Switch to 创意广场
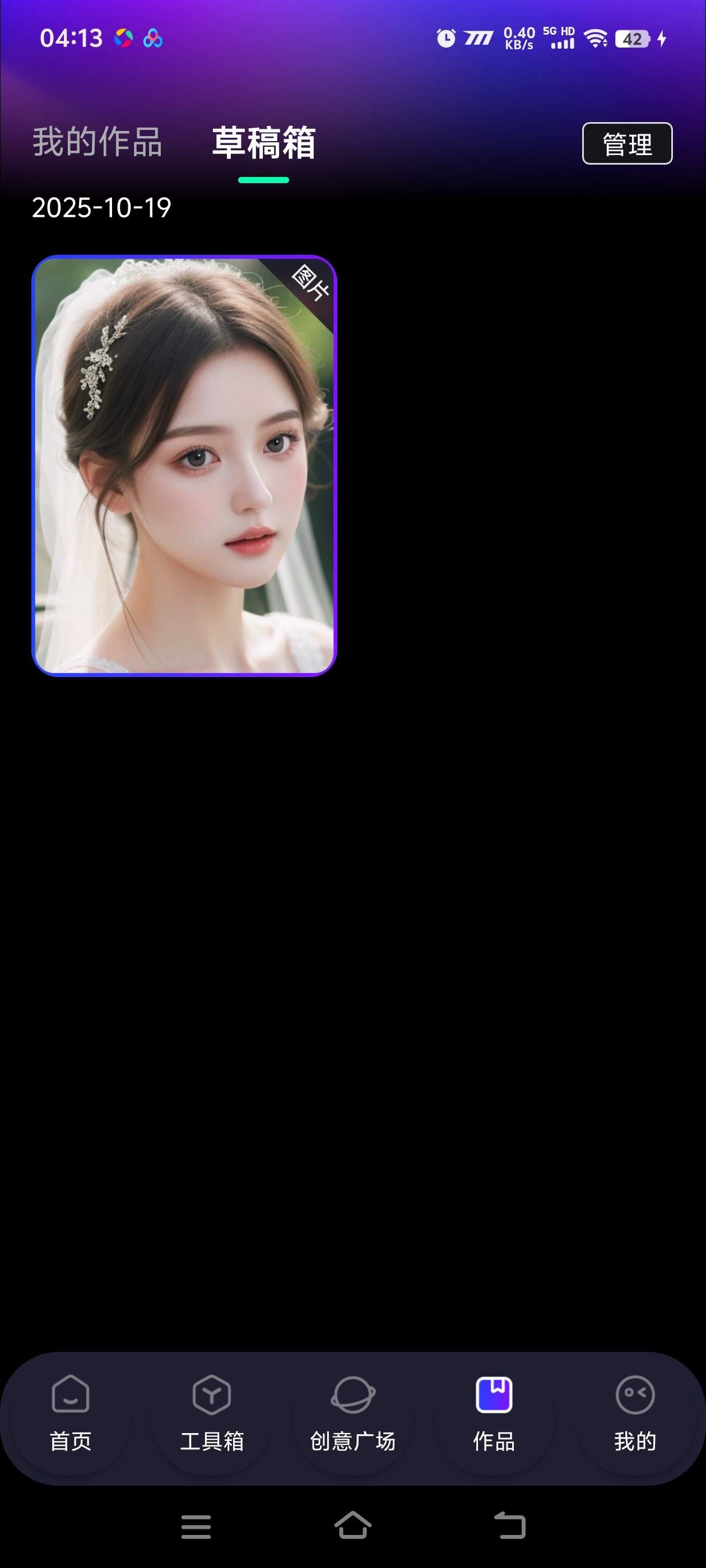Image resolution: width=706 pixels, height=1568 pixels. [x=352, y=1413]
